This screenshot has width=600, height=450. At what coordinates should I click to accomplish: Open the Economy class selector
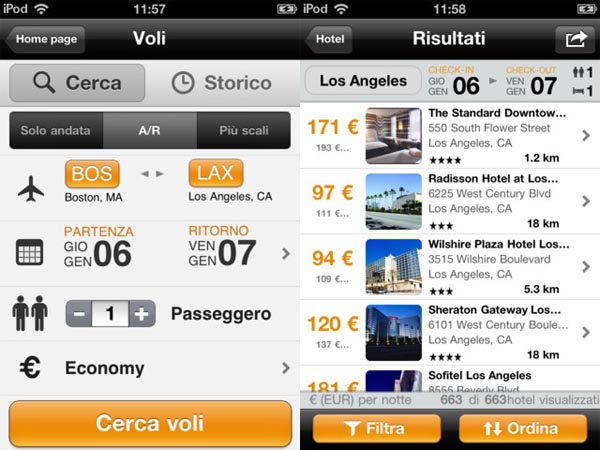click(150, 368)
